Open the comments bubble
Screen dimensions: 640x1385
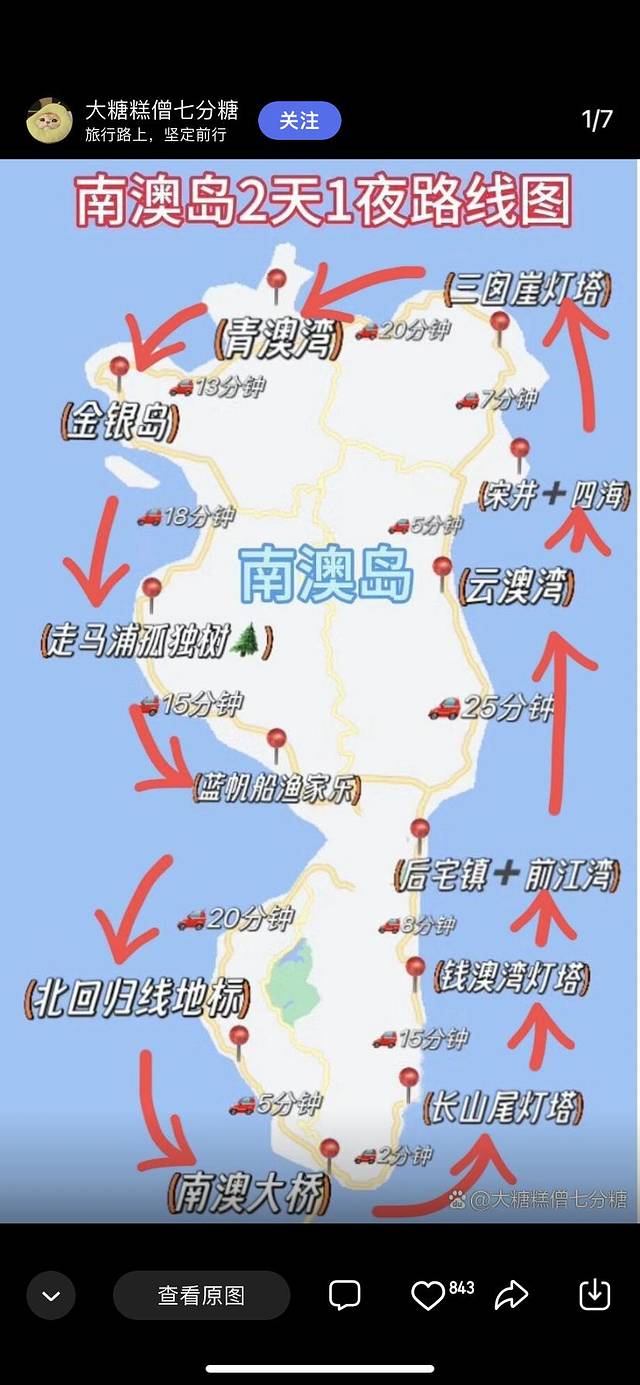pos(344,1295)
